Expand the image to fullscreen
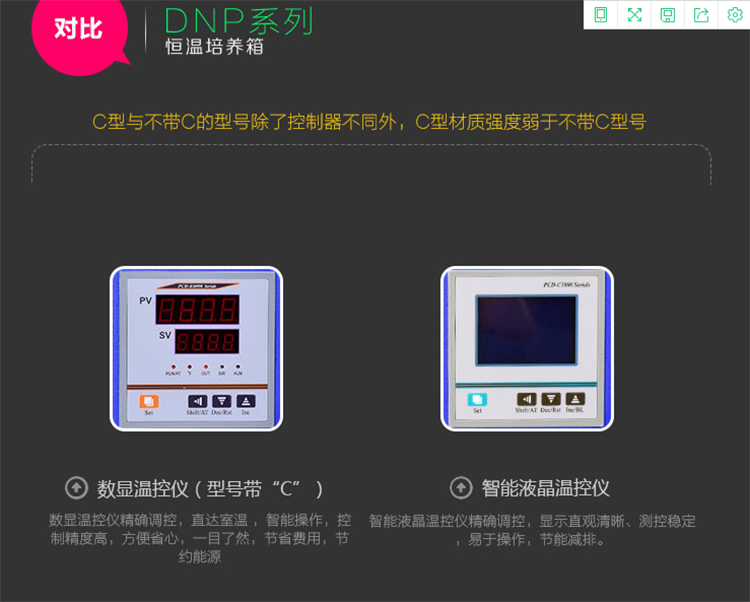750x602 pixels. coord(634,15)
